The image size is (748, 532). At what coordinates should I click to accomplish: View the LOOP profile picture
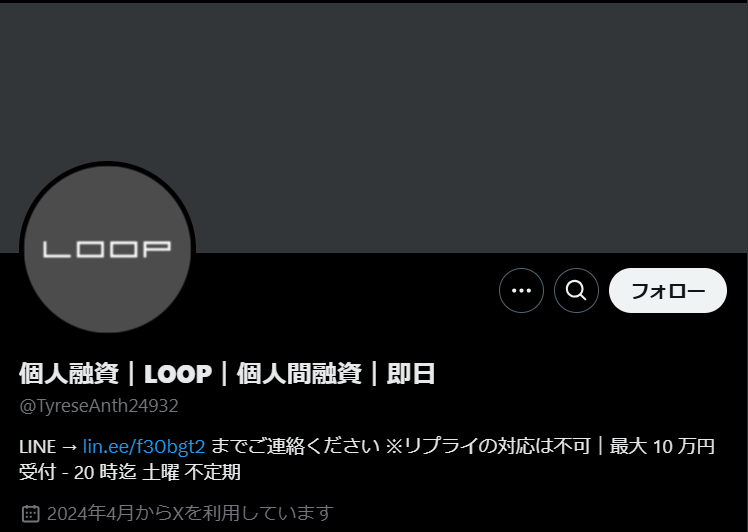click(108, 249)
